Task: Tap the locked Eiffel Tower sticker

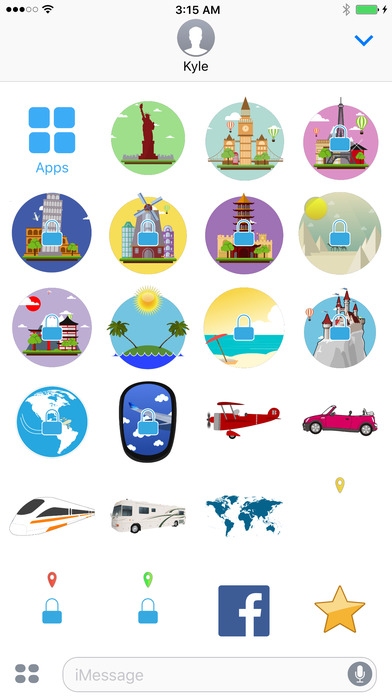Action: point(341,139)
